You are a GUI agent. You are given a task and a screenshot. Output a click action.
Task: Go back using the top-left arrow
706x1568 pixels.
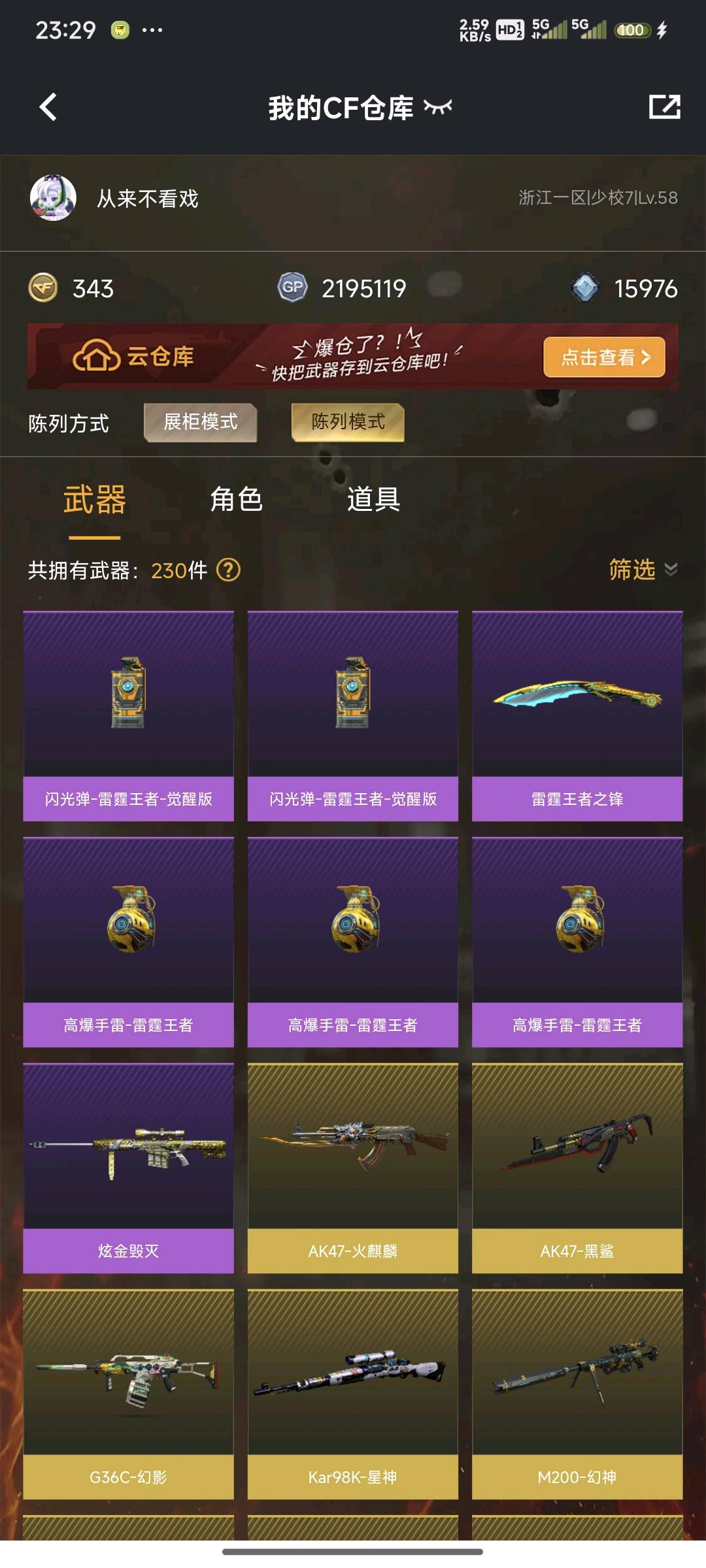pyautogui.click(x=48, y=107)
